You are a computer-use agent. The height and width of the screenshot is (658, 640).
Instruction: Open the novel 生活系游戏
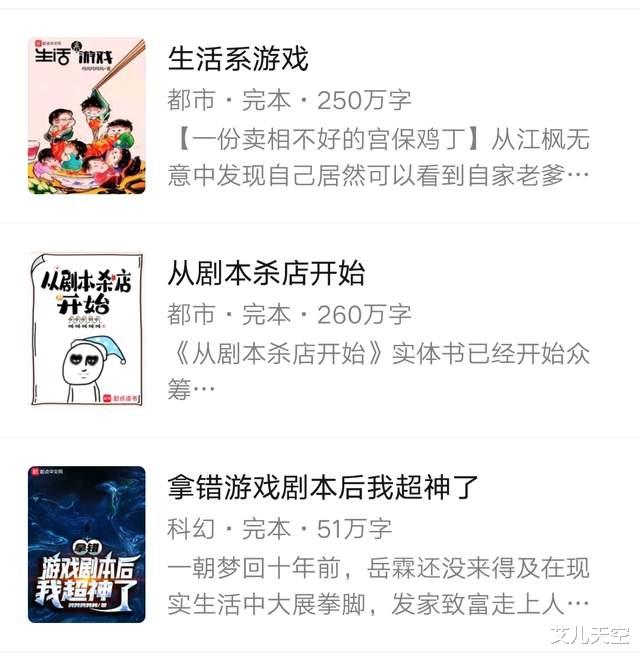click(x=239, y=58)
